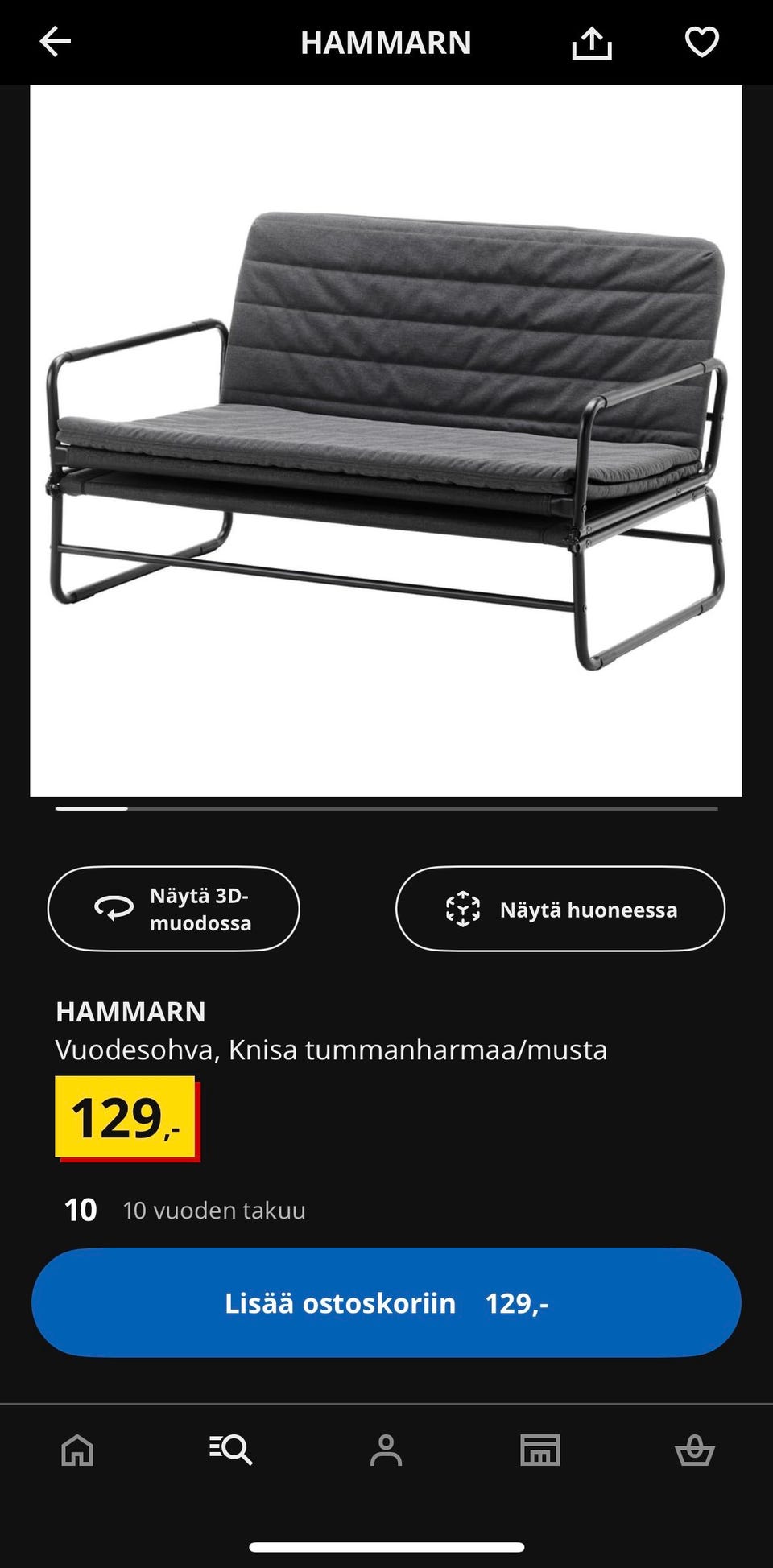Go back using the arrow icon
Viewport: 773px width, 1568px height.
point(55,43)
